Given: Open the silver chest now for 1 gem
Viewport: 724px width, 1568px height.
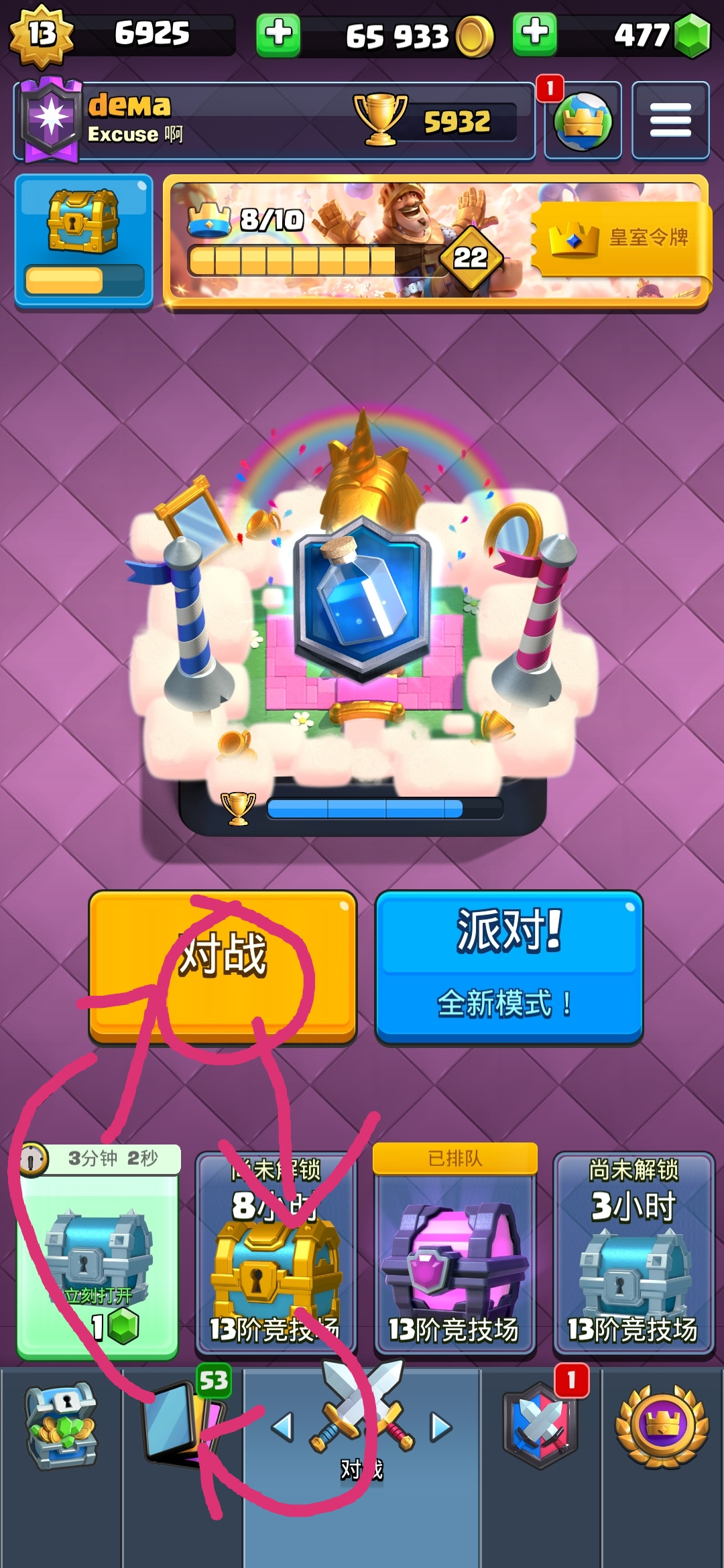Looking at the screenshot, I should coord(98,1260).
